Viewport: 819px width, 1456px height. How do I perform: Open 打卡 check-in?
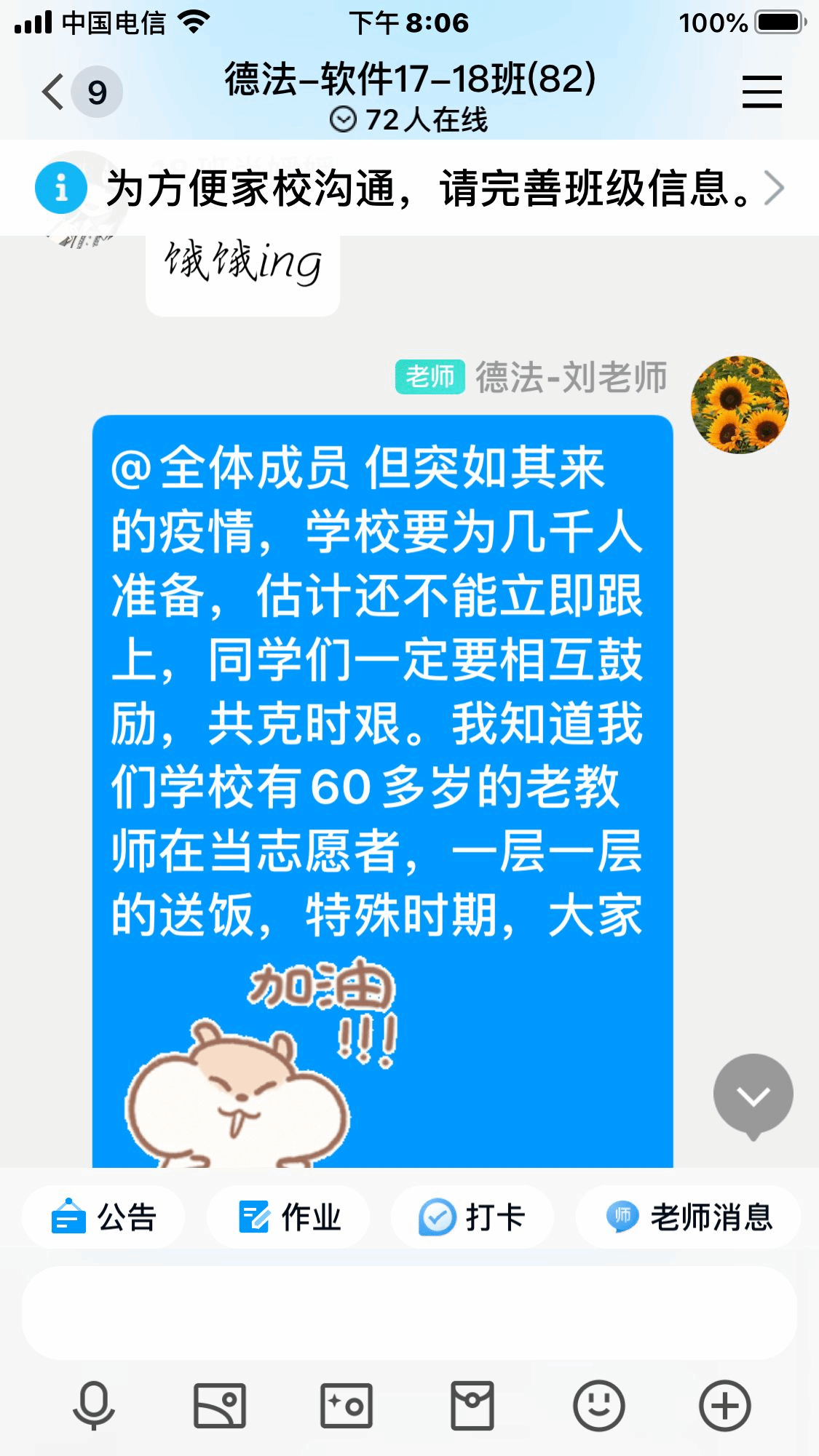[x=472, y=1217]
